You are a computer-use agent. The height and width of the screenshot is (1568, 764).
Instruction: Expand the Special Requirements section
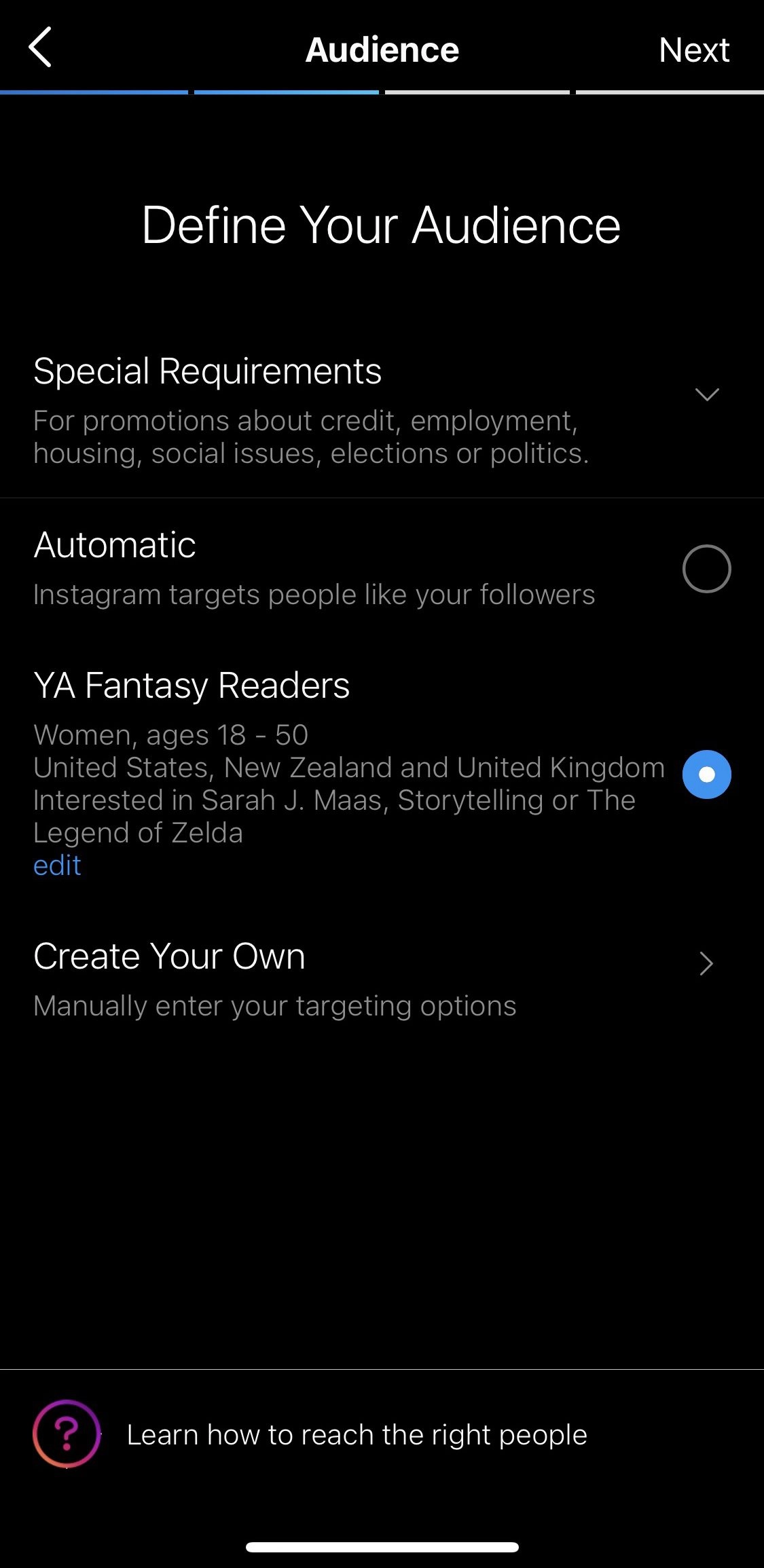tap(706, 395)
